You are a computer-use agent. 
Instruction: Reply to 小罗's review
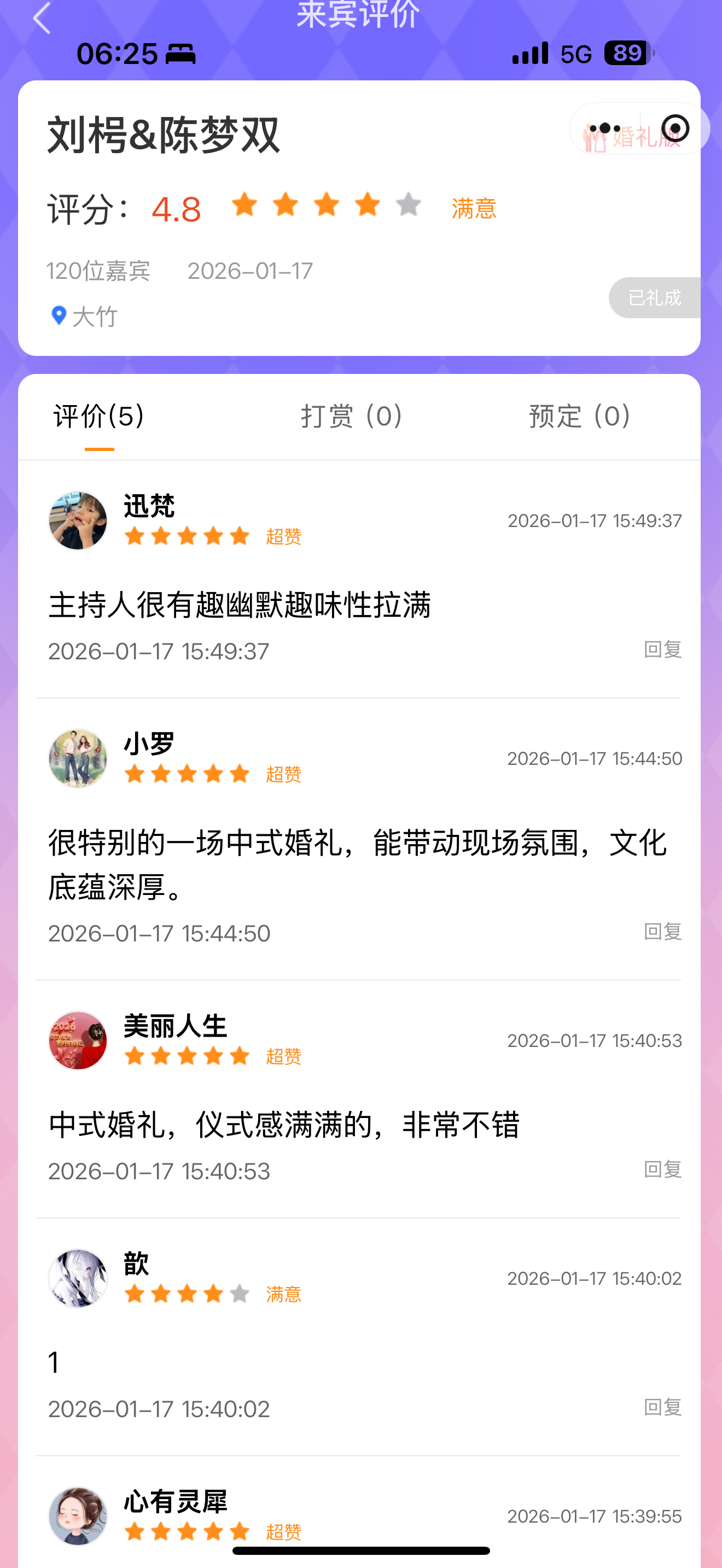(x=662, y=931)
